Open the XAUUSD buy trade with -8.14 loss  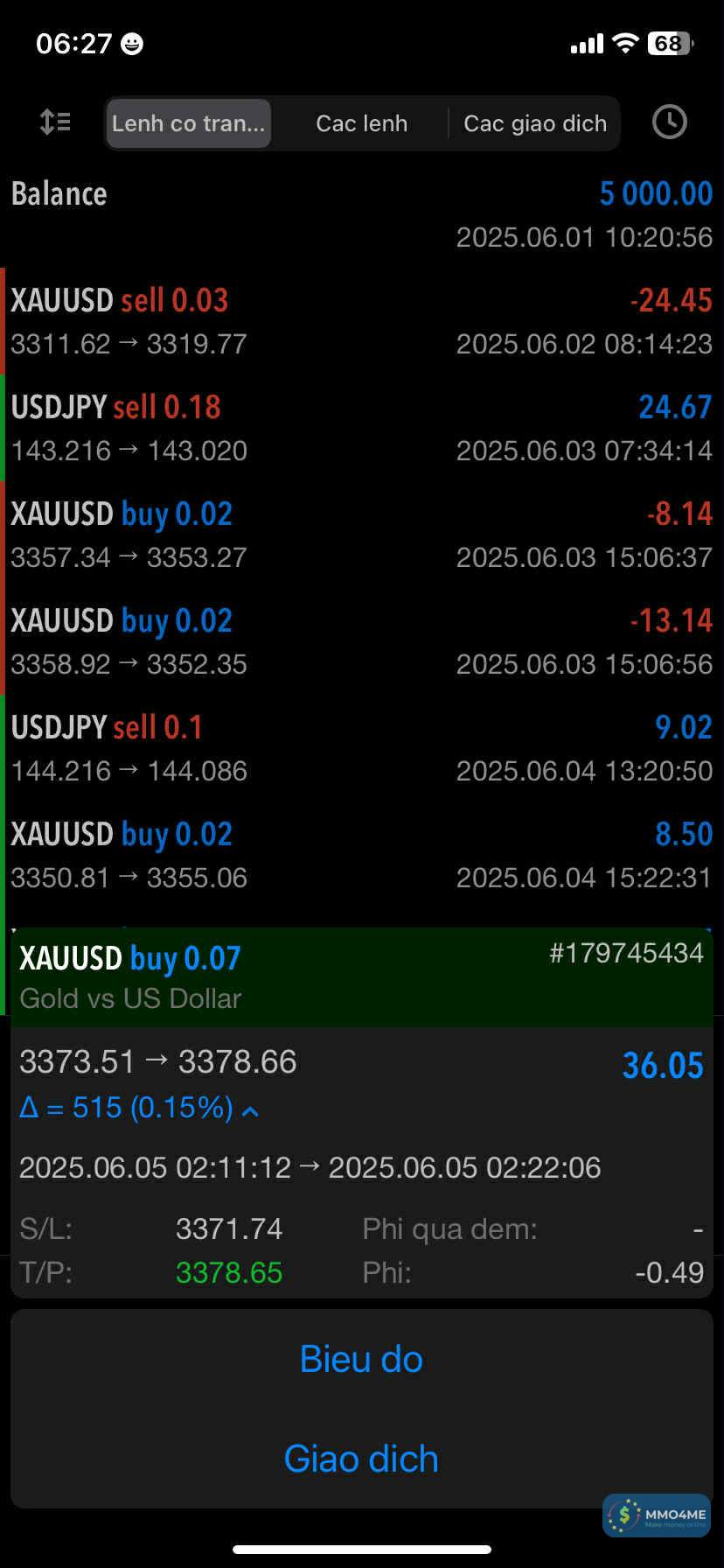point(361,535)
